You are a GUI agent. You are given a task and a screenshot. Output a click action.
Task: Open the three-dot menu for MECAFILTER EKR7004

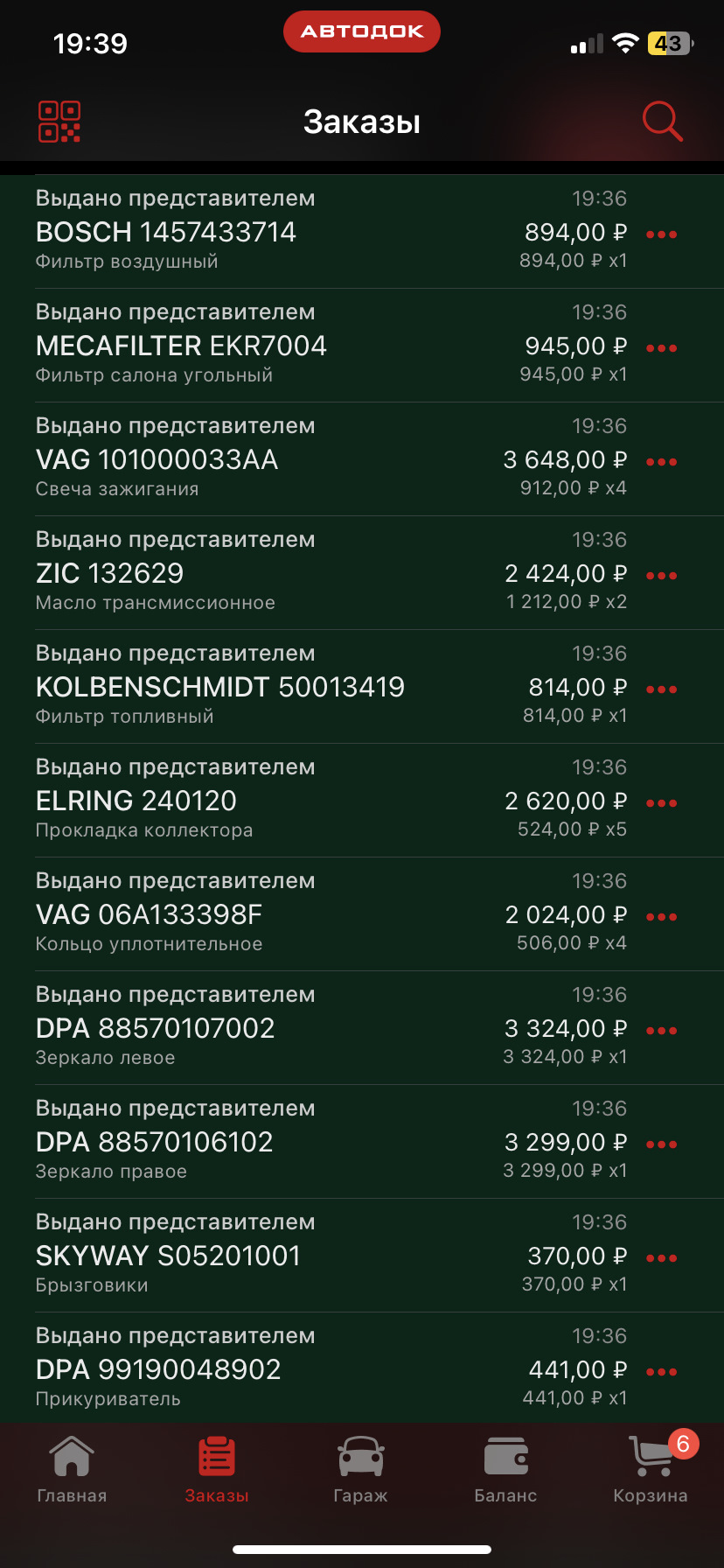coord(661,348)
